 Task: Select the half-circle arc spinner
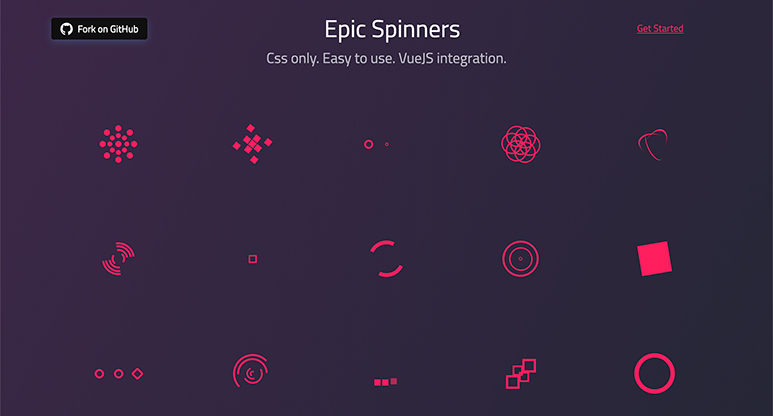tap(386, 258)
